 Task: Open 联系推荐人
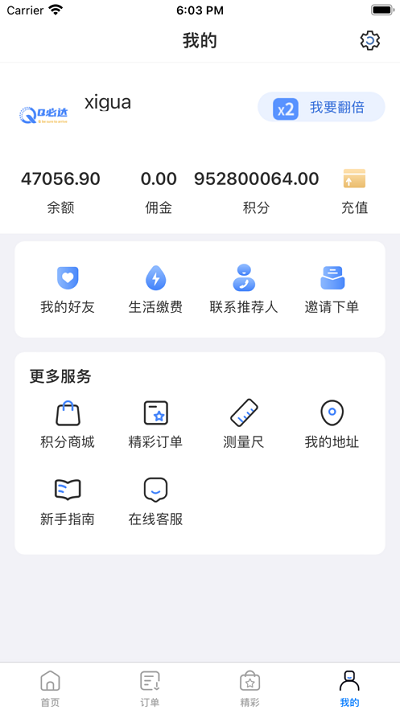click(x=244, y=289)
